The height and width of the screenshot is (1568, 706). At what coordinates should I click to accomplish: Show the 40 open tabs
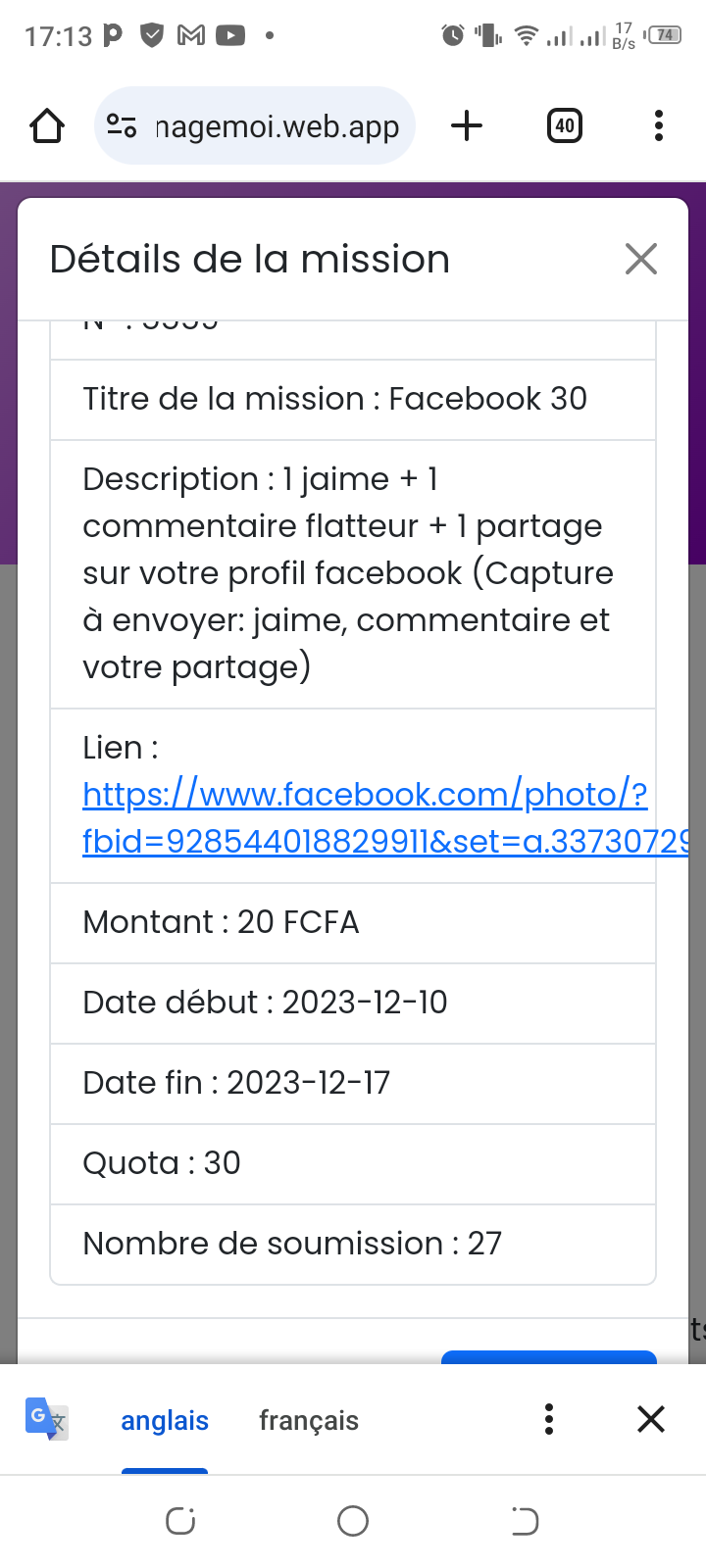click(x=564, y=126)
